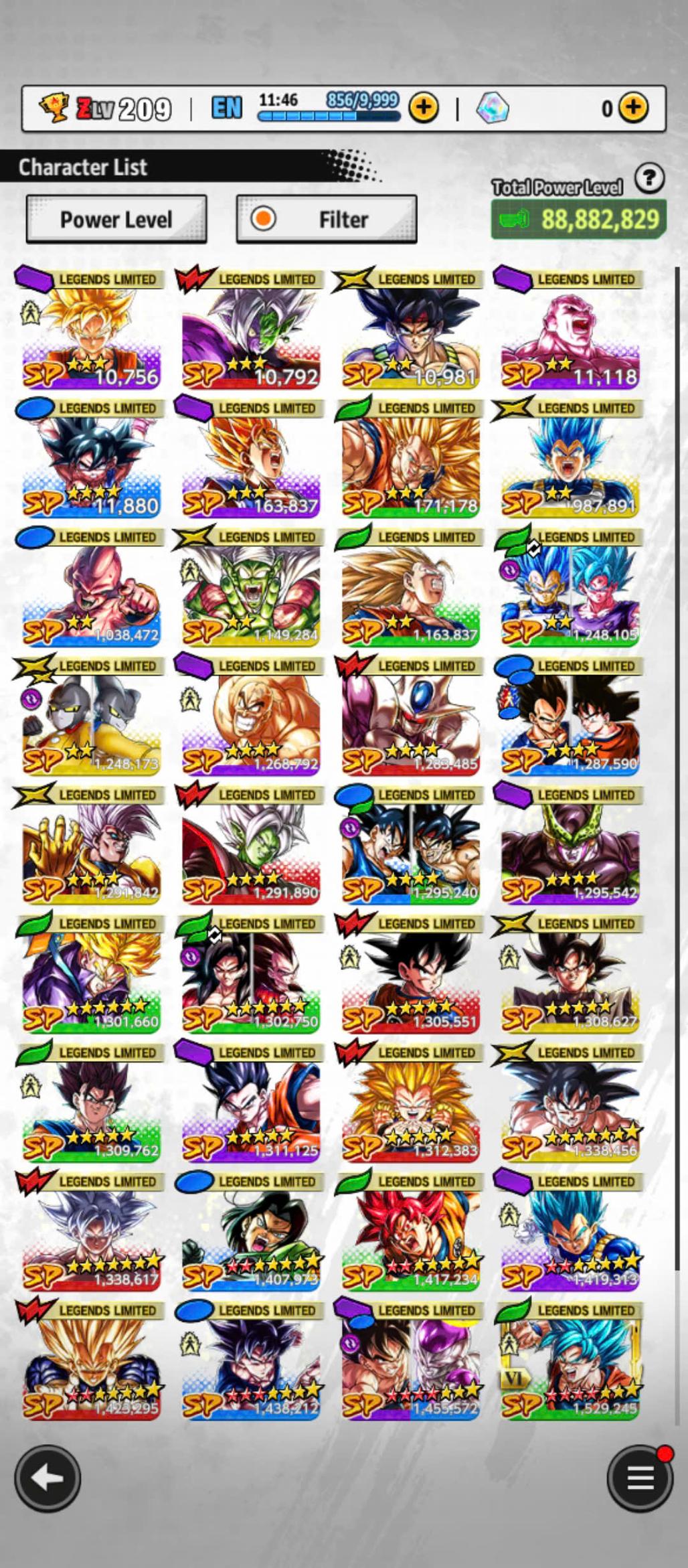Tap the plus icon next to energy
Viewport: 688px width, 1568px height.
pyautogui.click(x=423, y=108)
